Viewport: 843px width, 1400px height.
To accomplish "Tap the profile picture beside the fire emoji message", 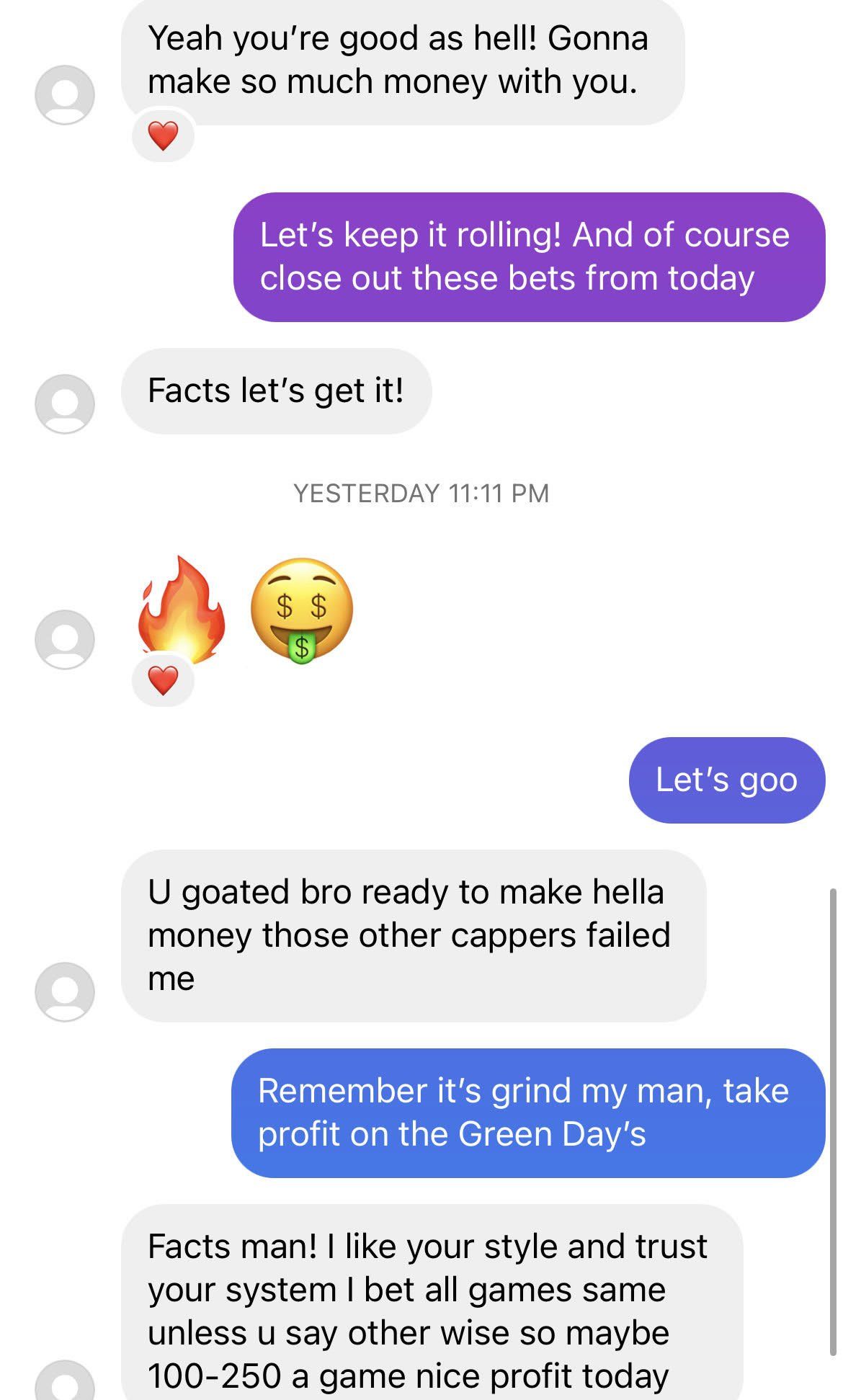I will pyautogui.click(x=65, y=639).
